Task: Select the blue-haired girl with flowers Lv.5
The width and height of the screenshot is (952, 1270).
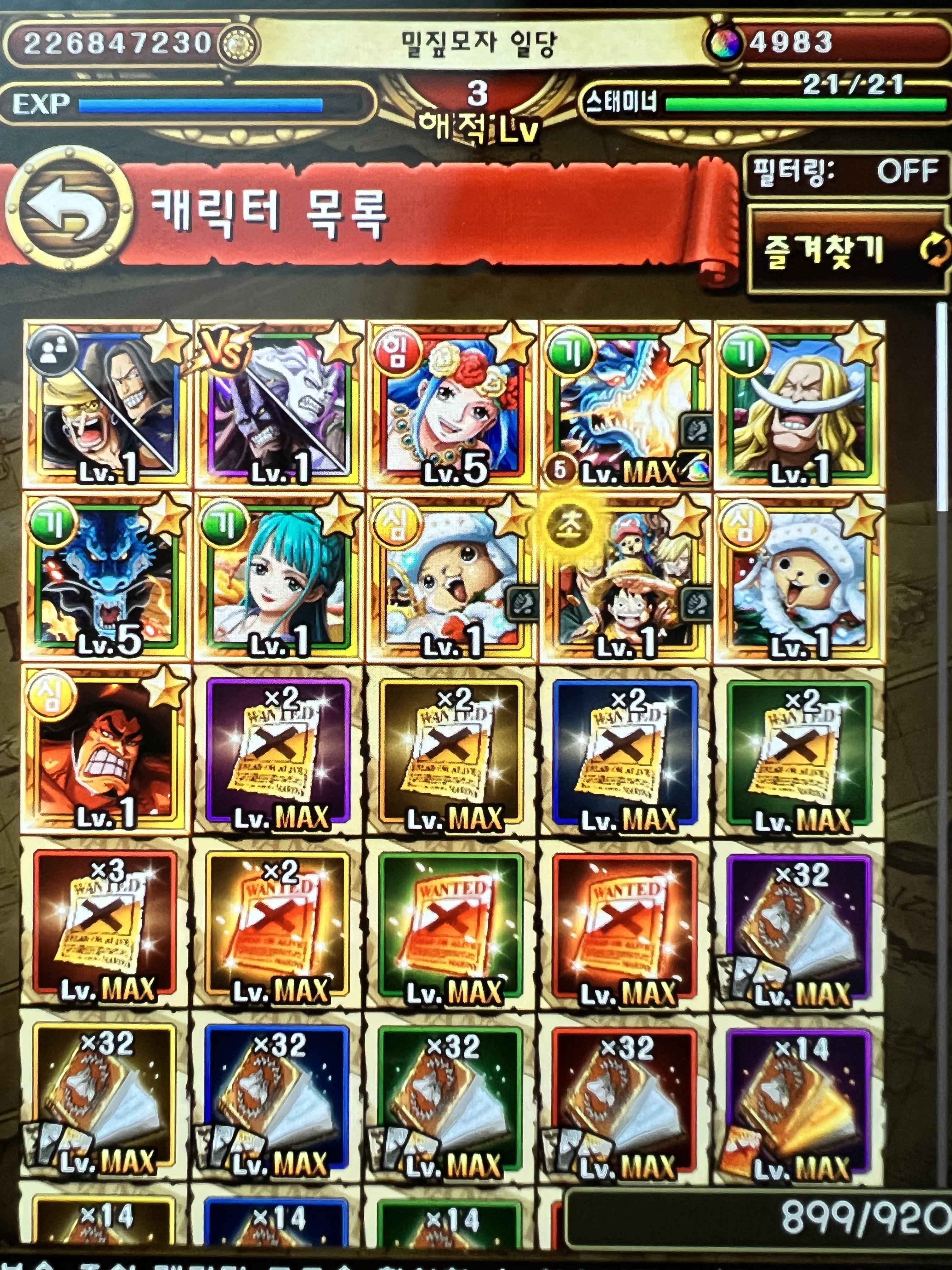Action: [452, 407]
